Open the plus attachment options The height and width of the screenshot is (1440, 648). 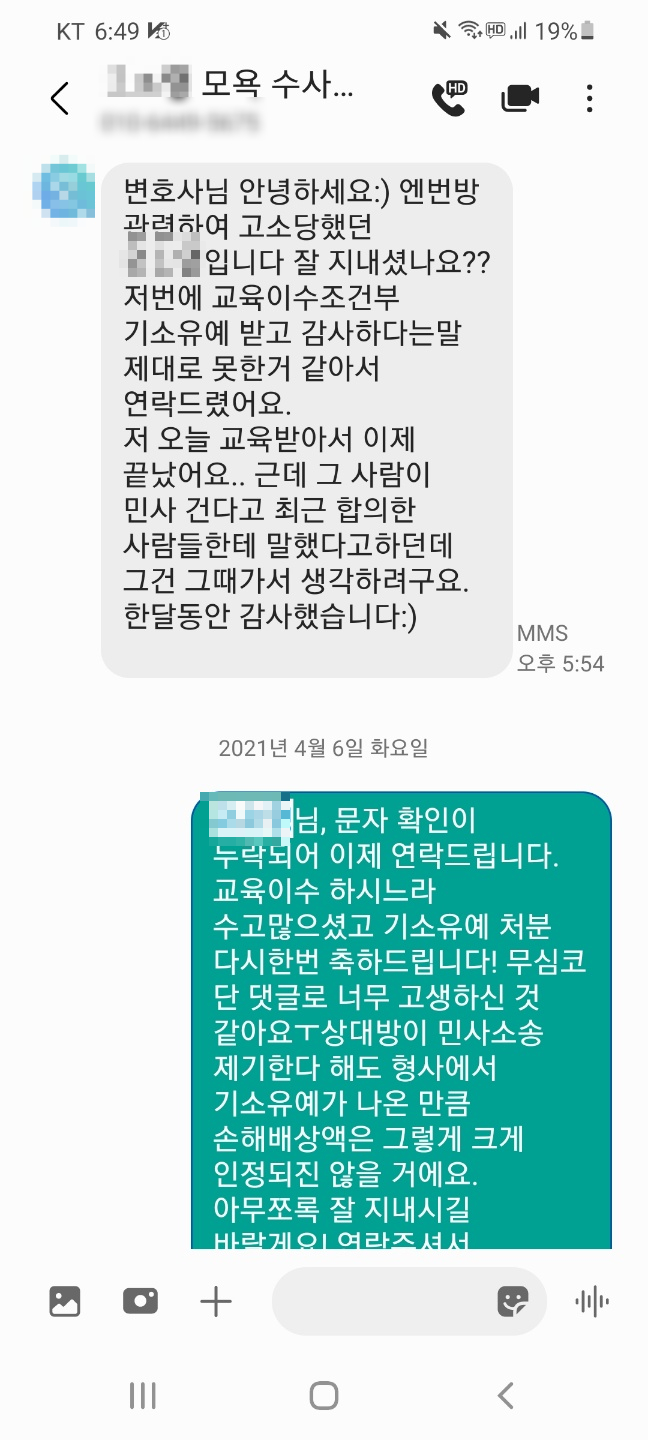tap(216, 1301)
